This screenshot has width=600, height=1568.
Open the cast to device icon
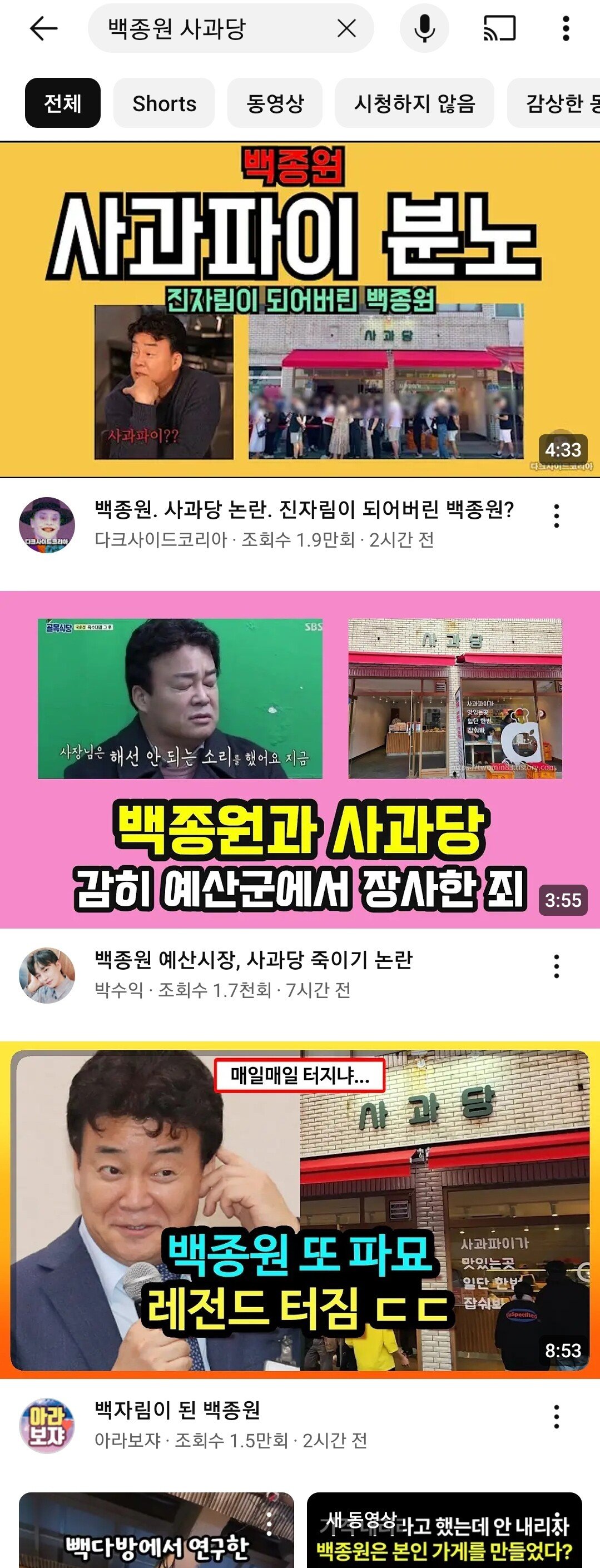[499, 28]
